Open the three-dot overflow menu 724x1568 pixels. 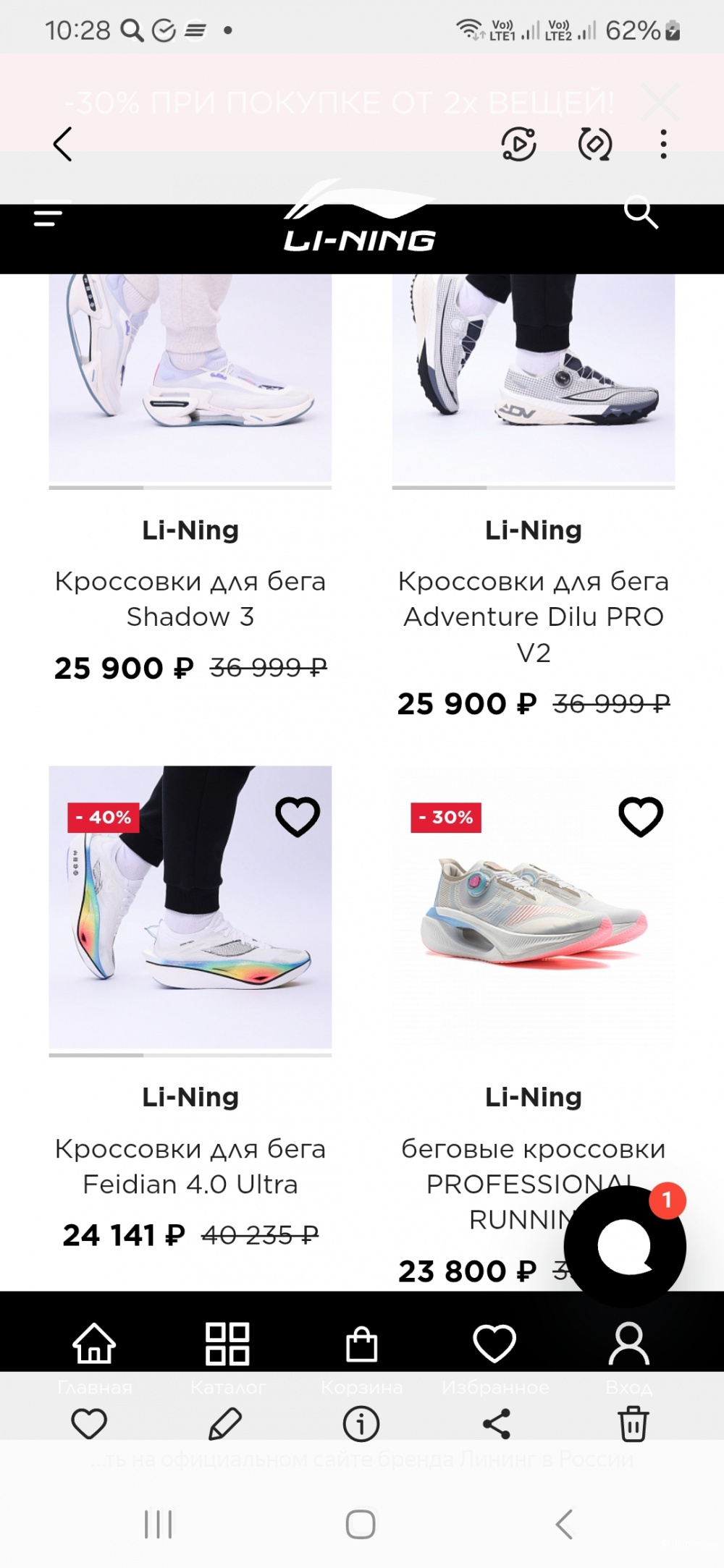663,145
